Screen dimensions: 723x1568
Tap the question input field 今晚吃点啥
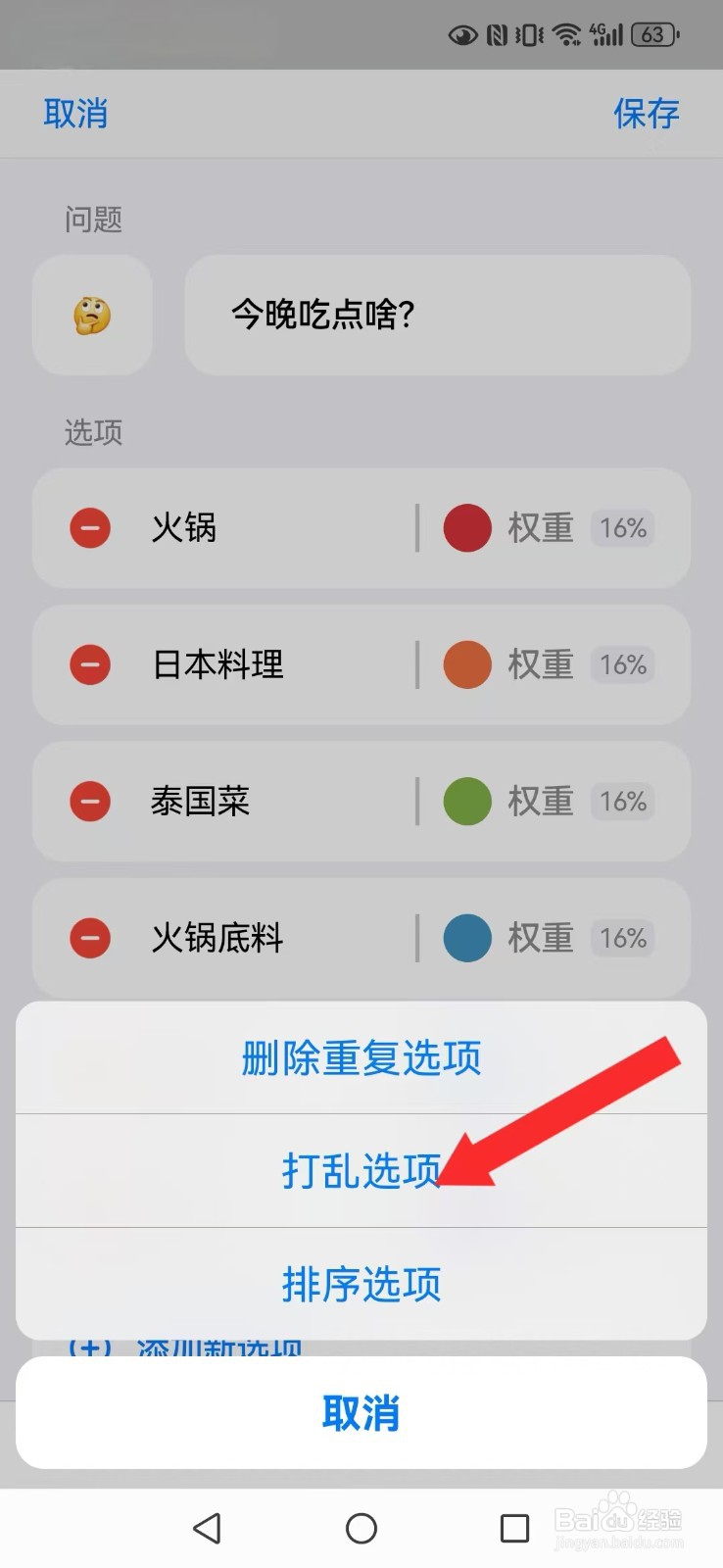[x=437, y=315]
